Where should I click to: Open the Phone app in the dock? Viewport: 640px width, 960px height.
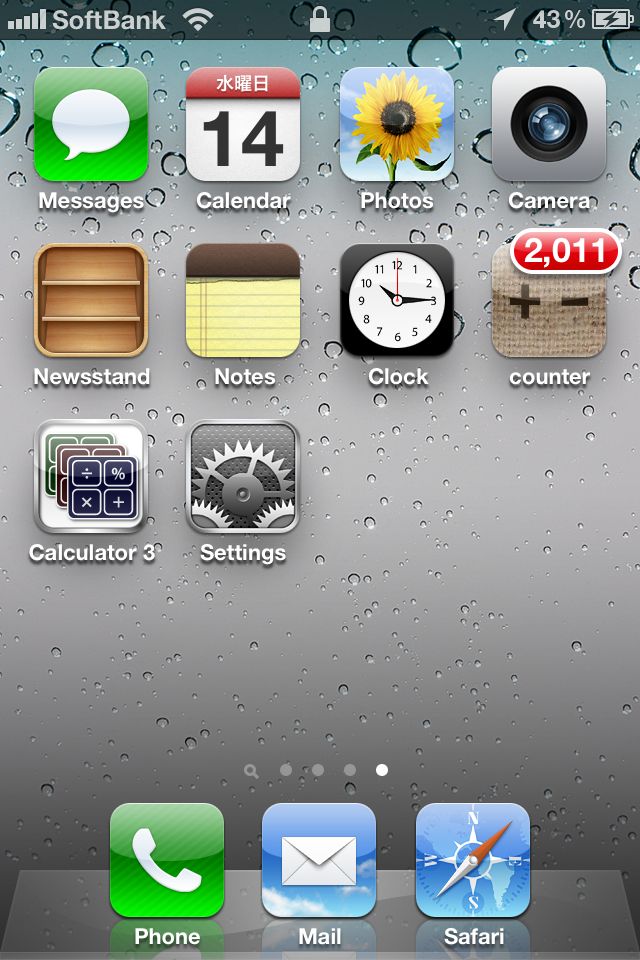coord(167,860)
